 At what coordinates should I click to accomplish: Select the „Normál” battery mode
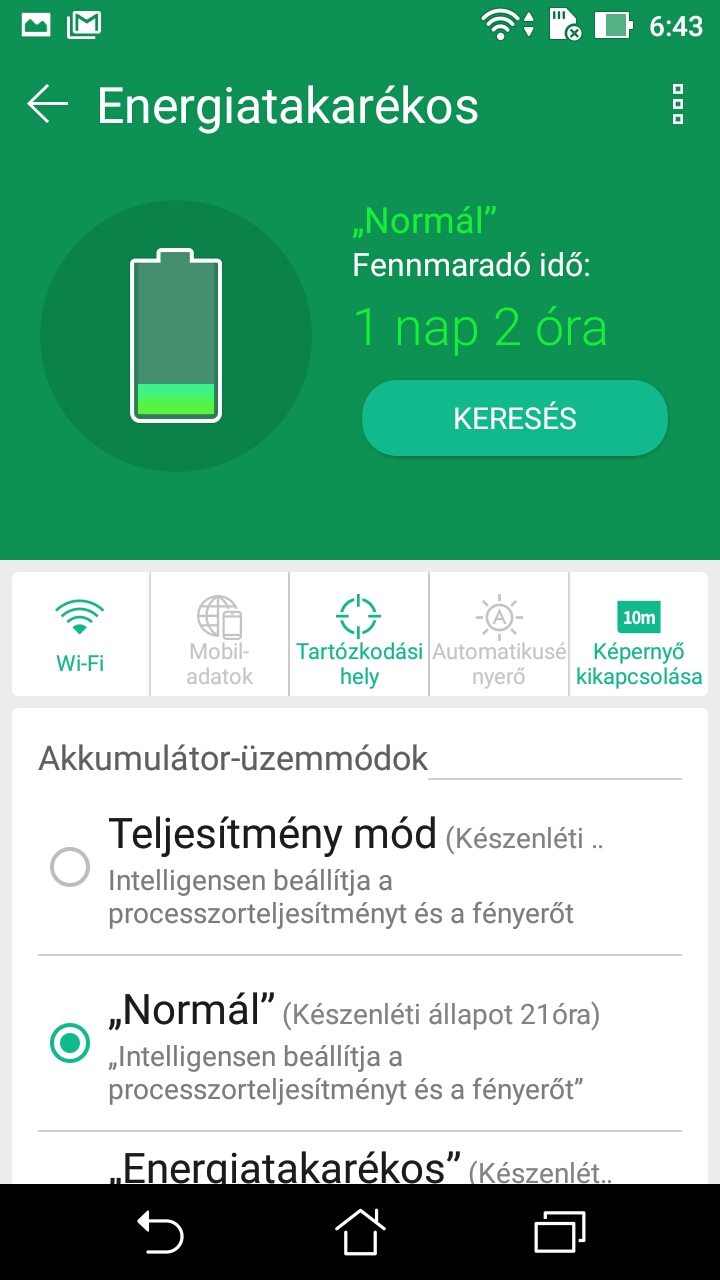(x=360, y=1044)
